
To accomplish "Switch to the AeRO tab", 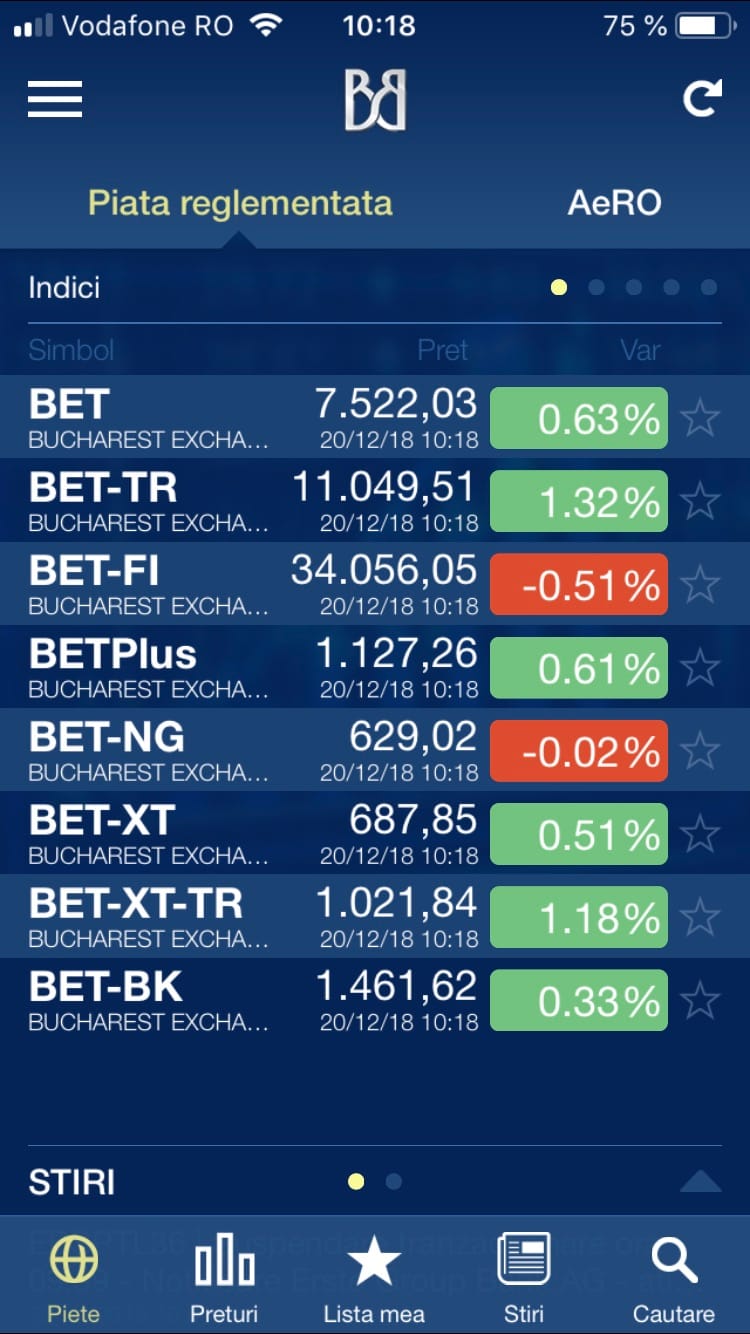I will (x=614, y=203).
